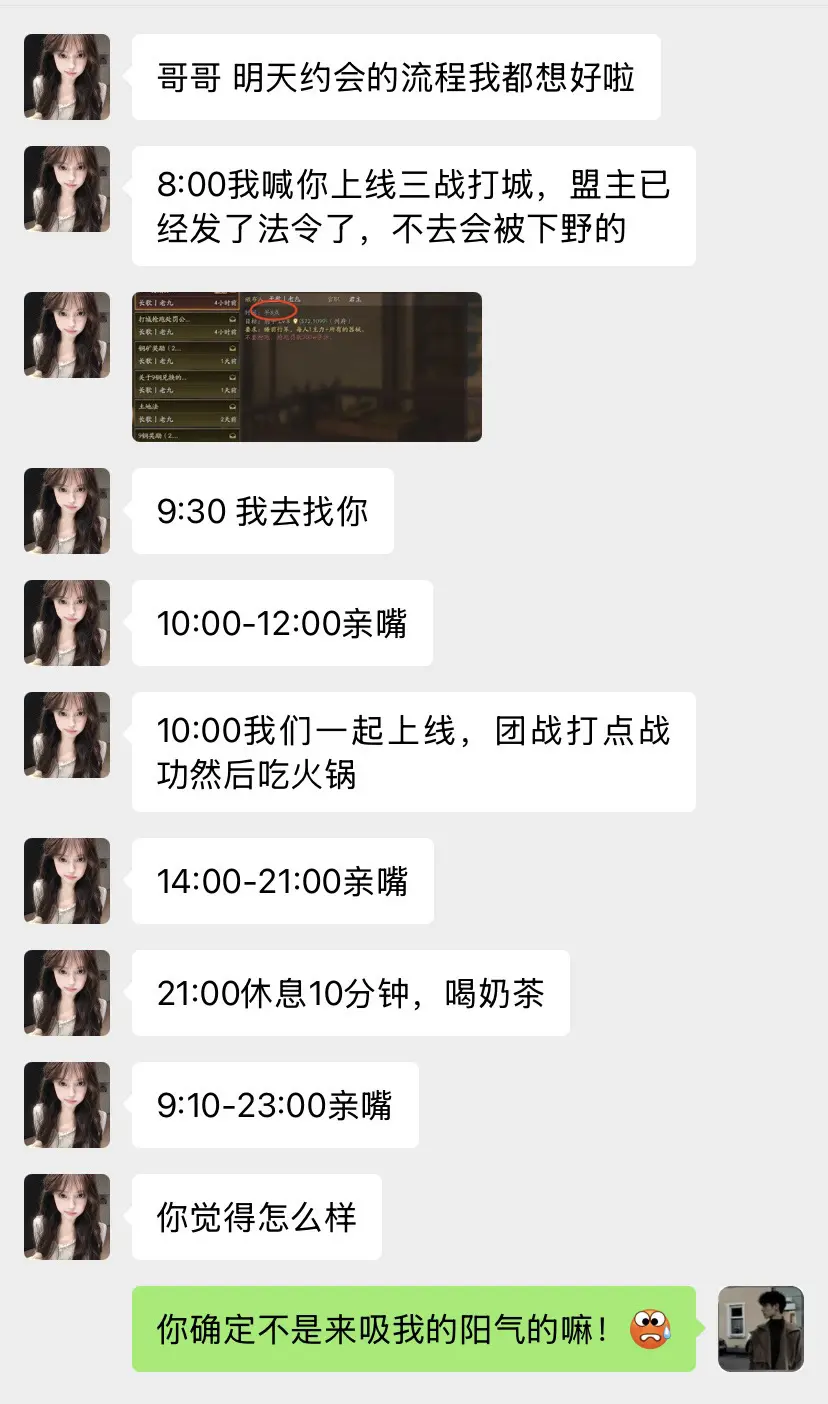Select the '你觉得怎么样' message bubble
The image size is (828, 1404).
tap(256, 1216)
